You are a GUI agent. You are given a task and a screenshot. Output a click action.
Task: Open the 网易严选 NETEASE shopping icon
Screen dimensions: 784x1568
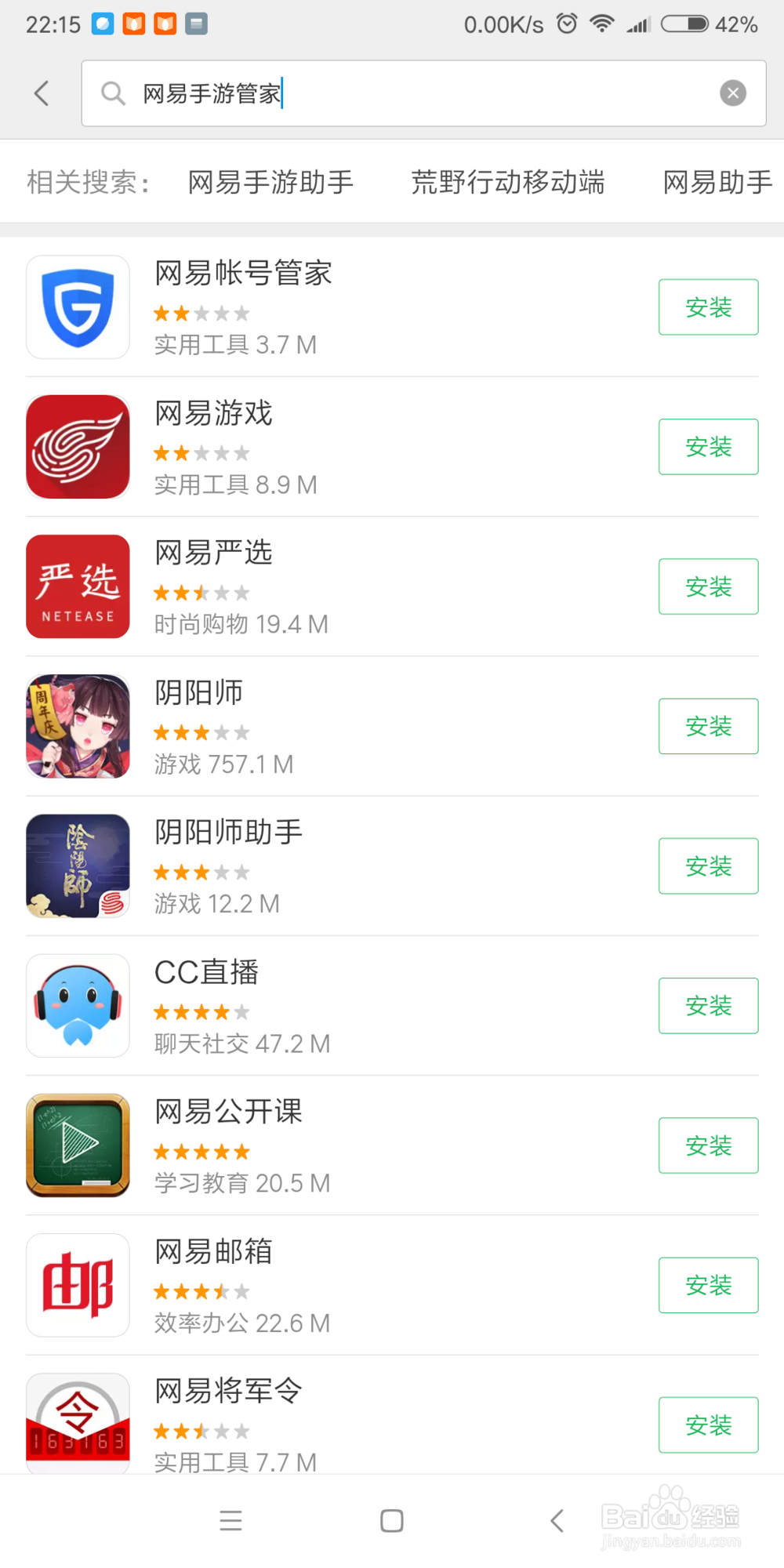coord(78,586)
